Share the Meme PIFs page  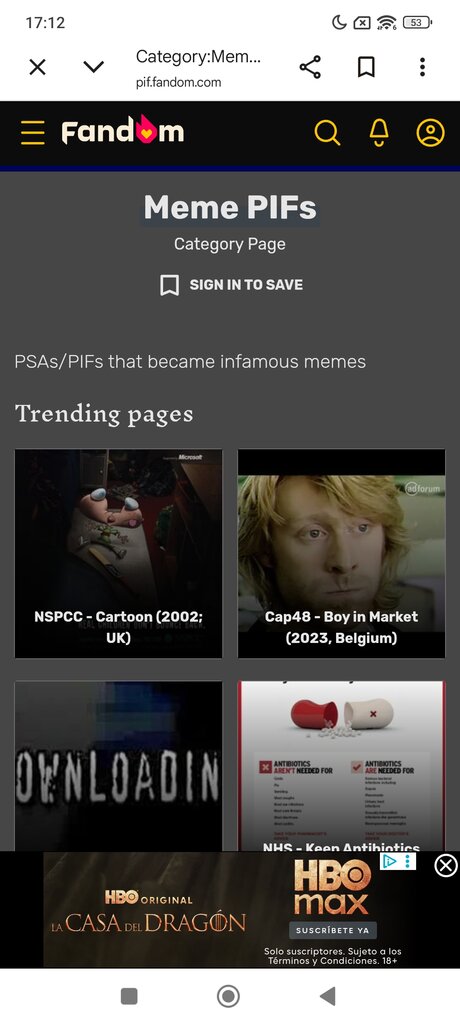[310, 67]
